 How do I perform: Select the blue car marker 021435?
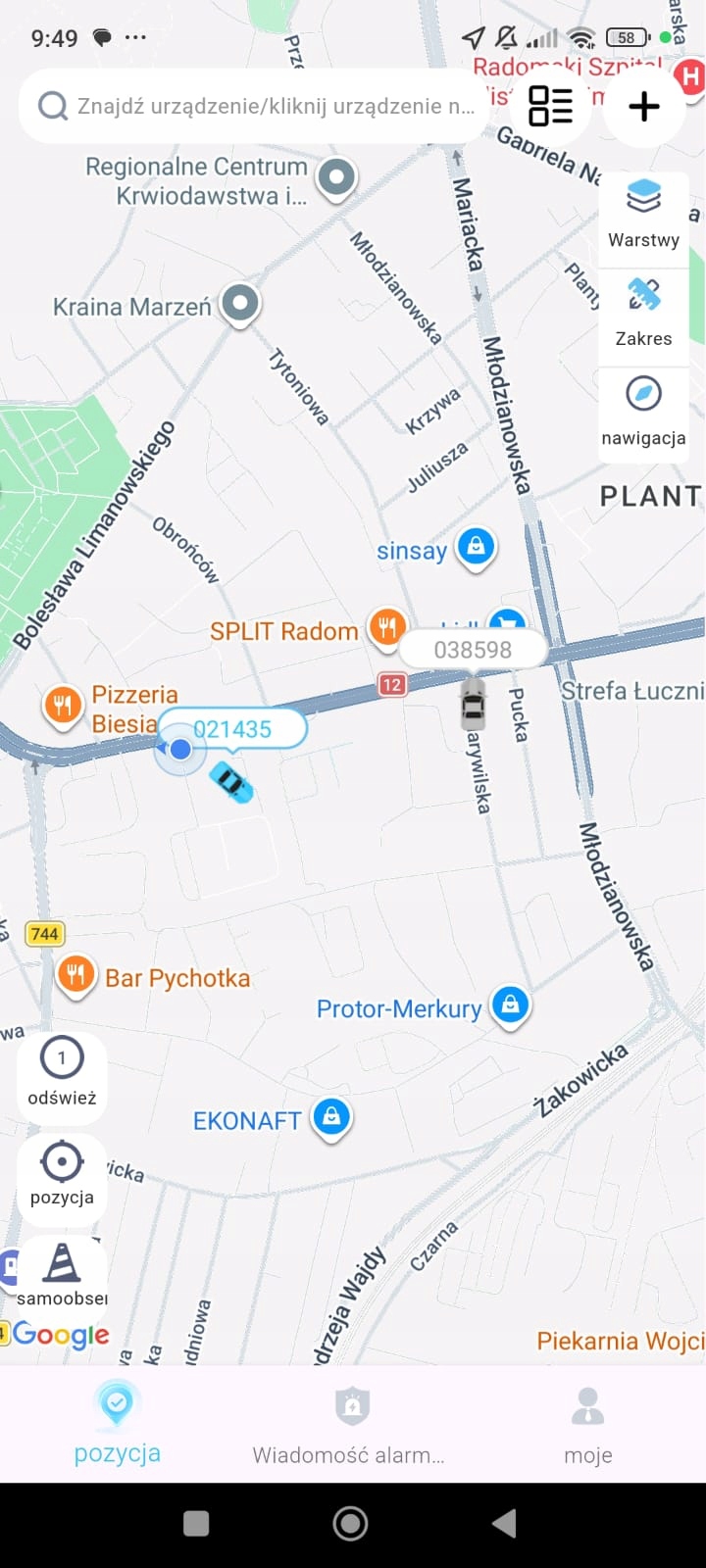pyautogui.click(x=231, y=781)
